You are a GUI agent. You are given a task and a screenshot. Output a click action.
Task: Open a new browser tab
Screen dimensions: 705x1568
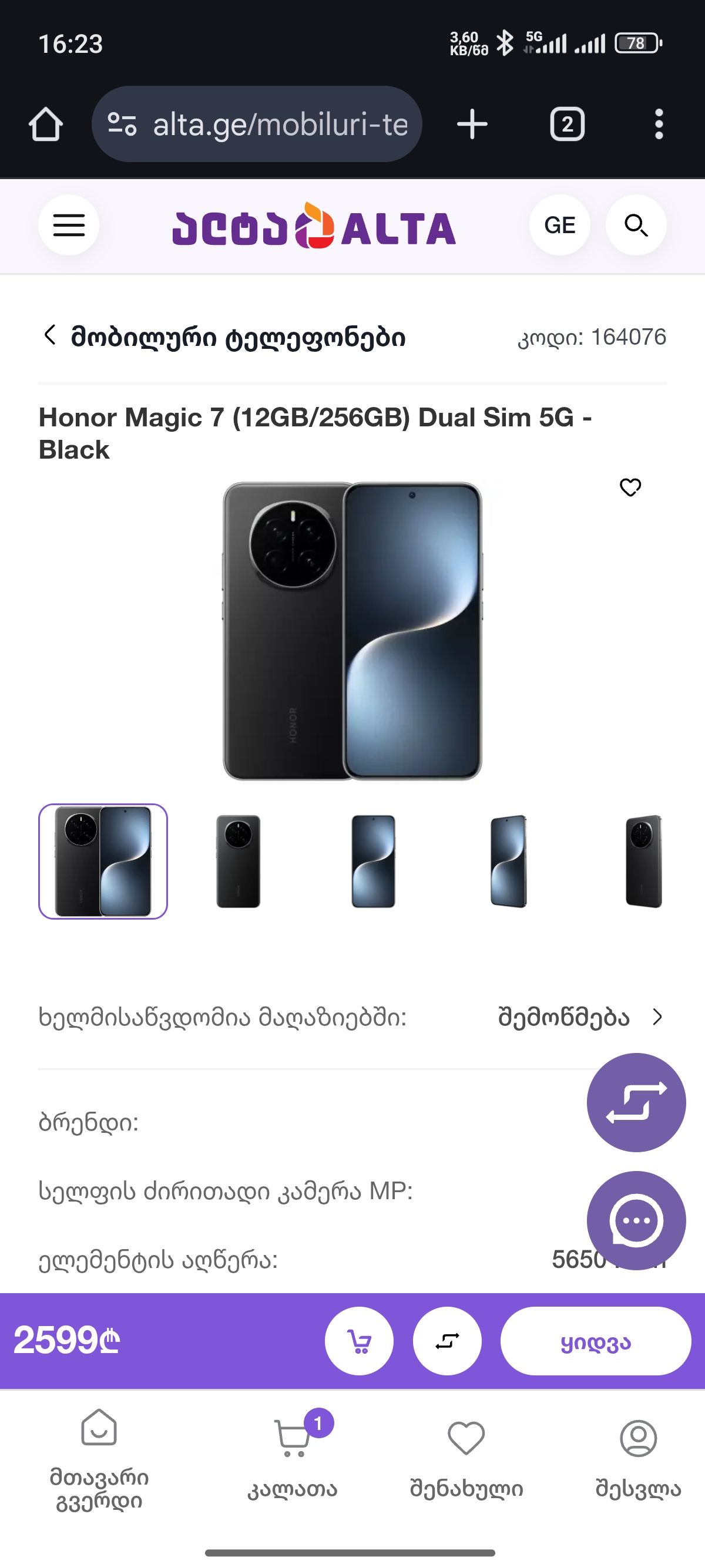coord(472,125)
